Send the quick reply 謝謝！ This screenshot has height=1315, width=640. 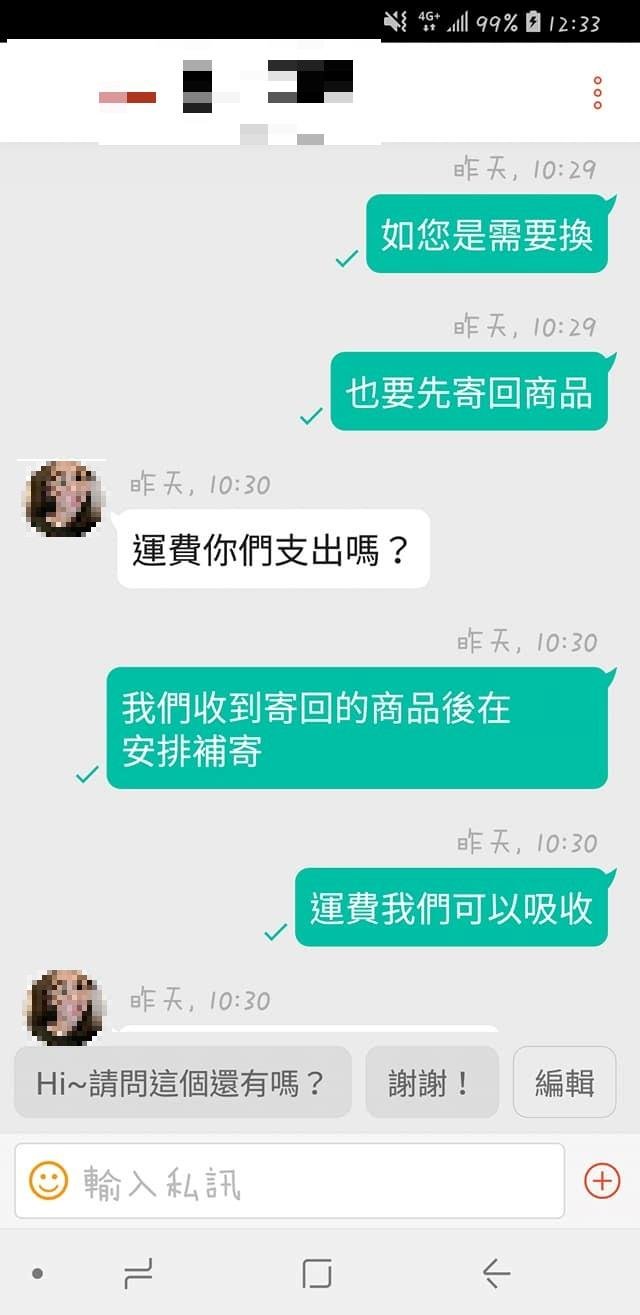[x=431, y=1083]
